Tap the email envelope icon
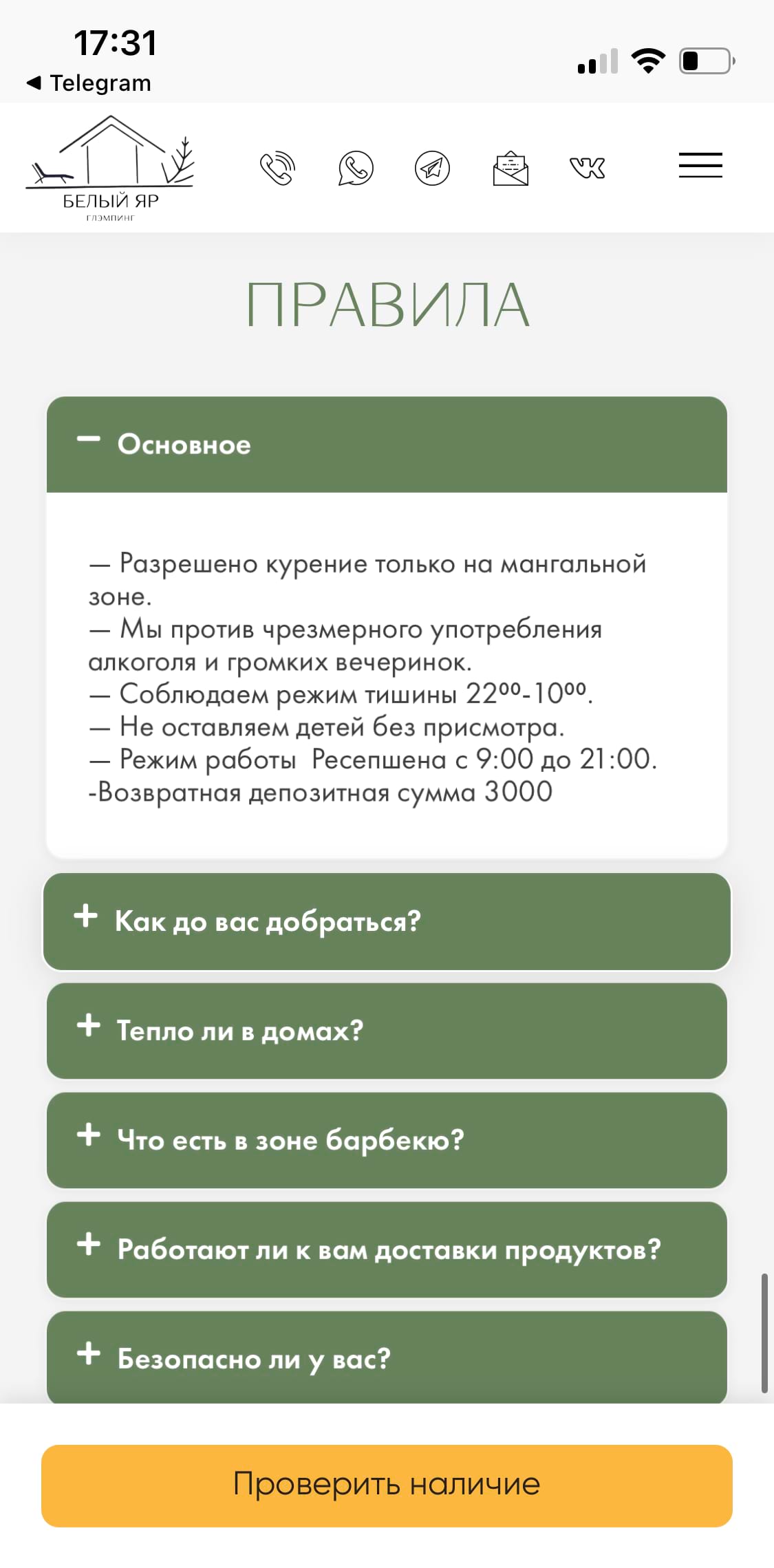 coord(510,168)
